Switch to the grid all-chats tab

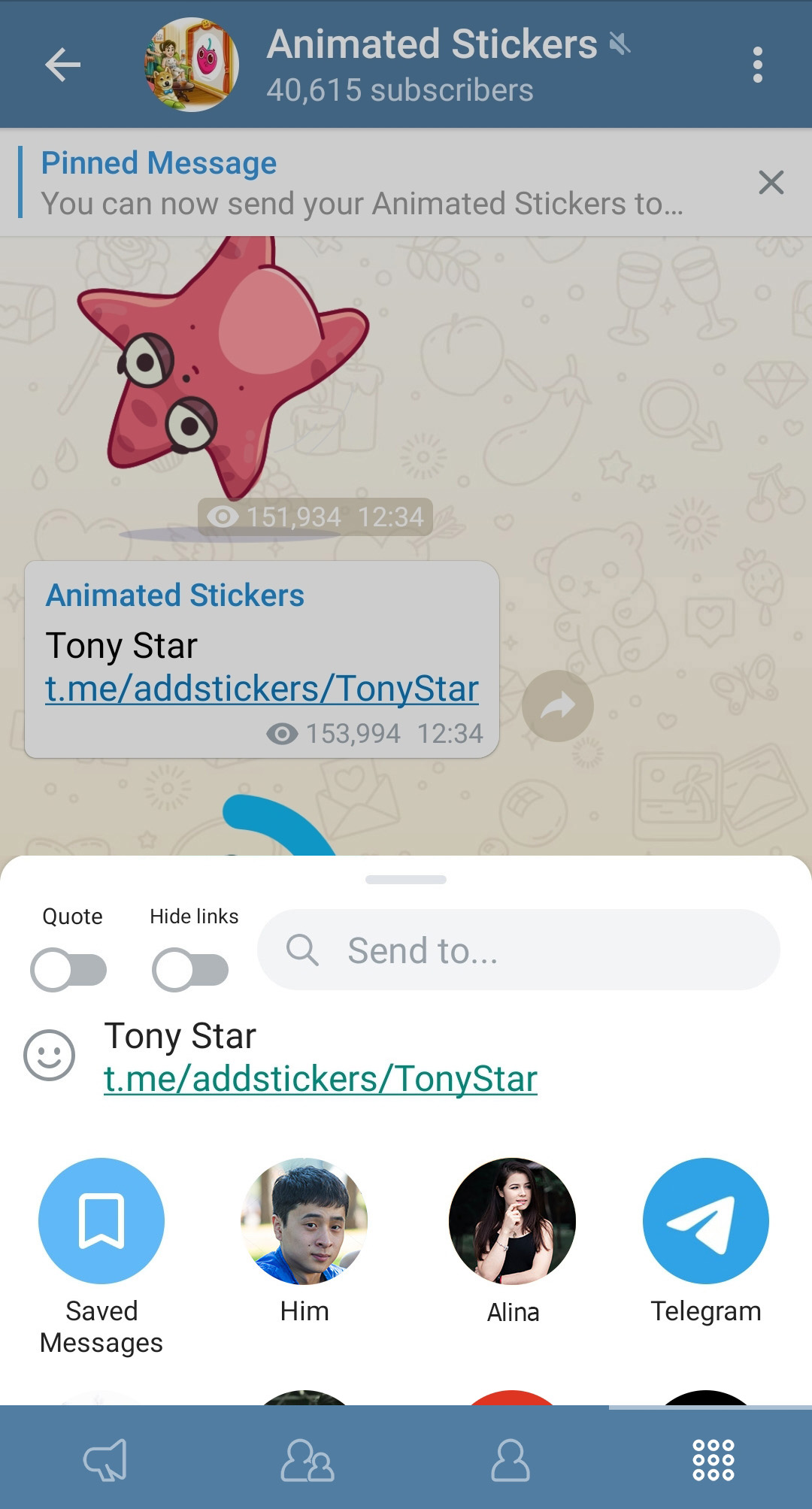pos(713,1460)
